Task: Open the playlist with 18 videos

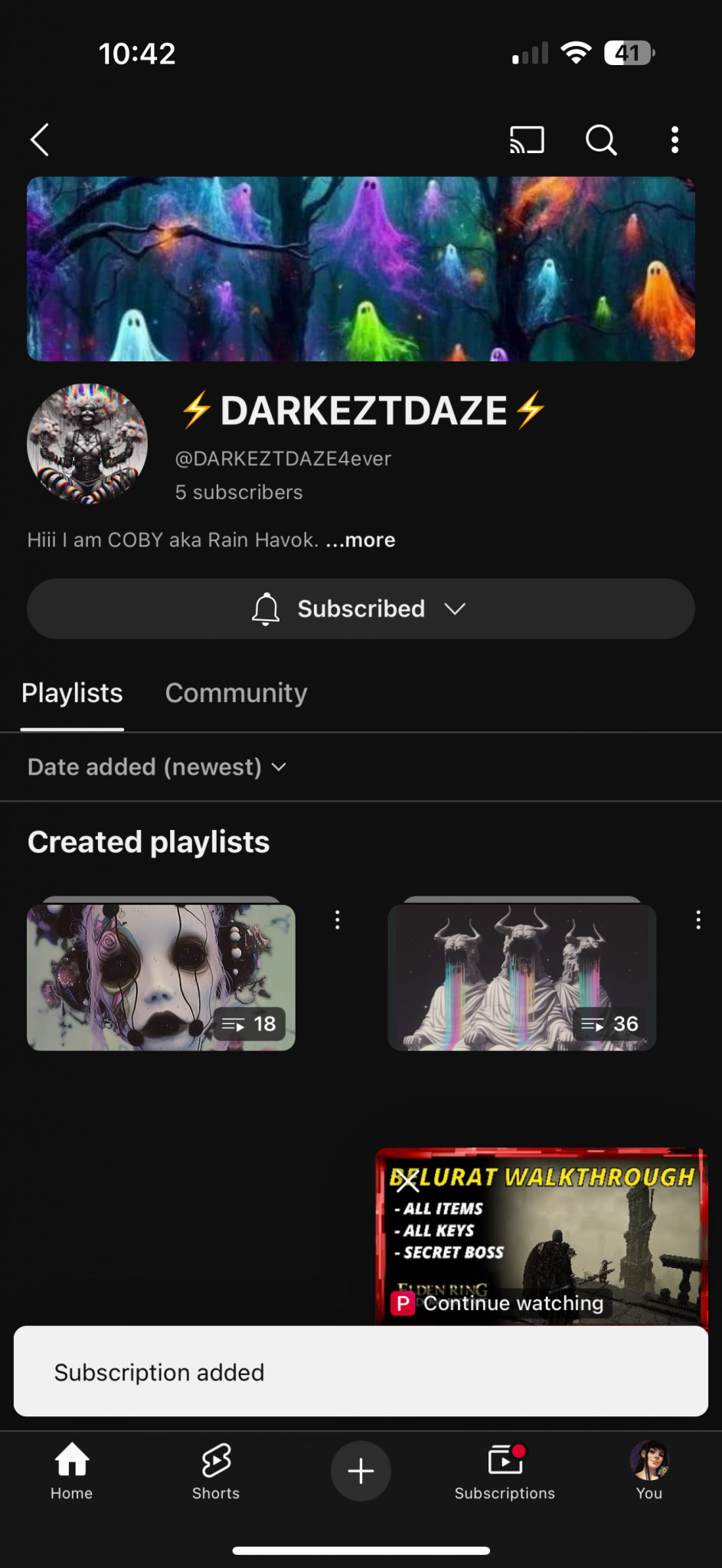Action: pos(161,977)
